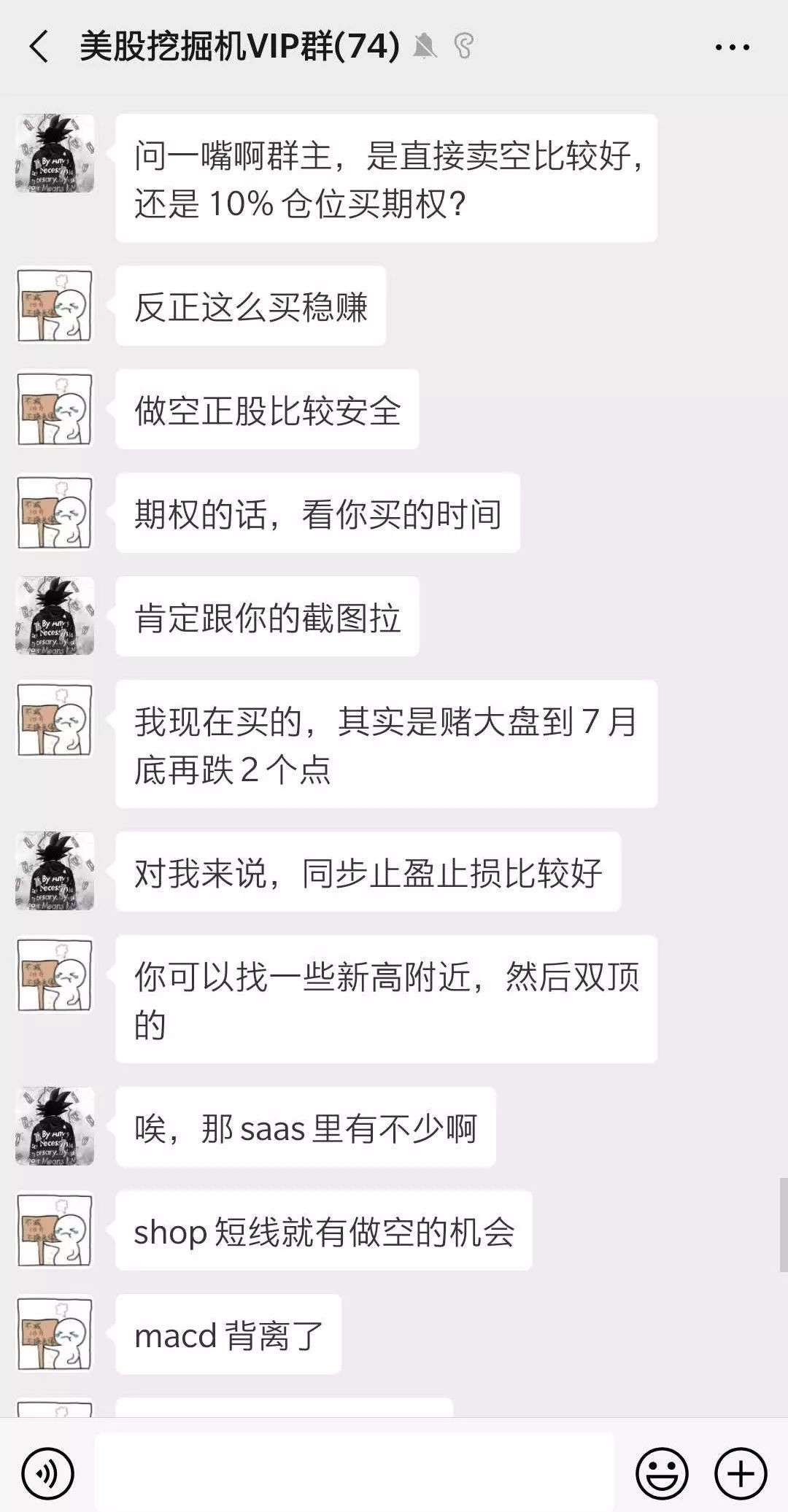Viewport: 788px width, 1512px height.
Task: Switch to voice message input
Action: 48,1473
